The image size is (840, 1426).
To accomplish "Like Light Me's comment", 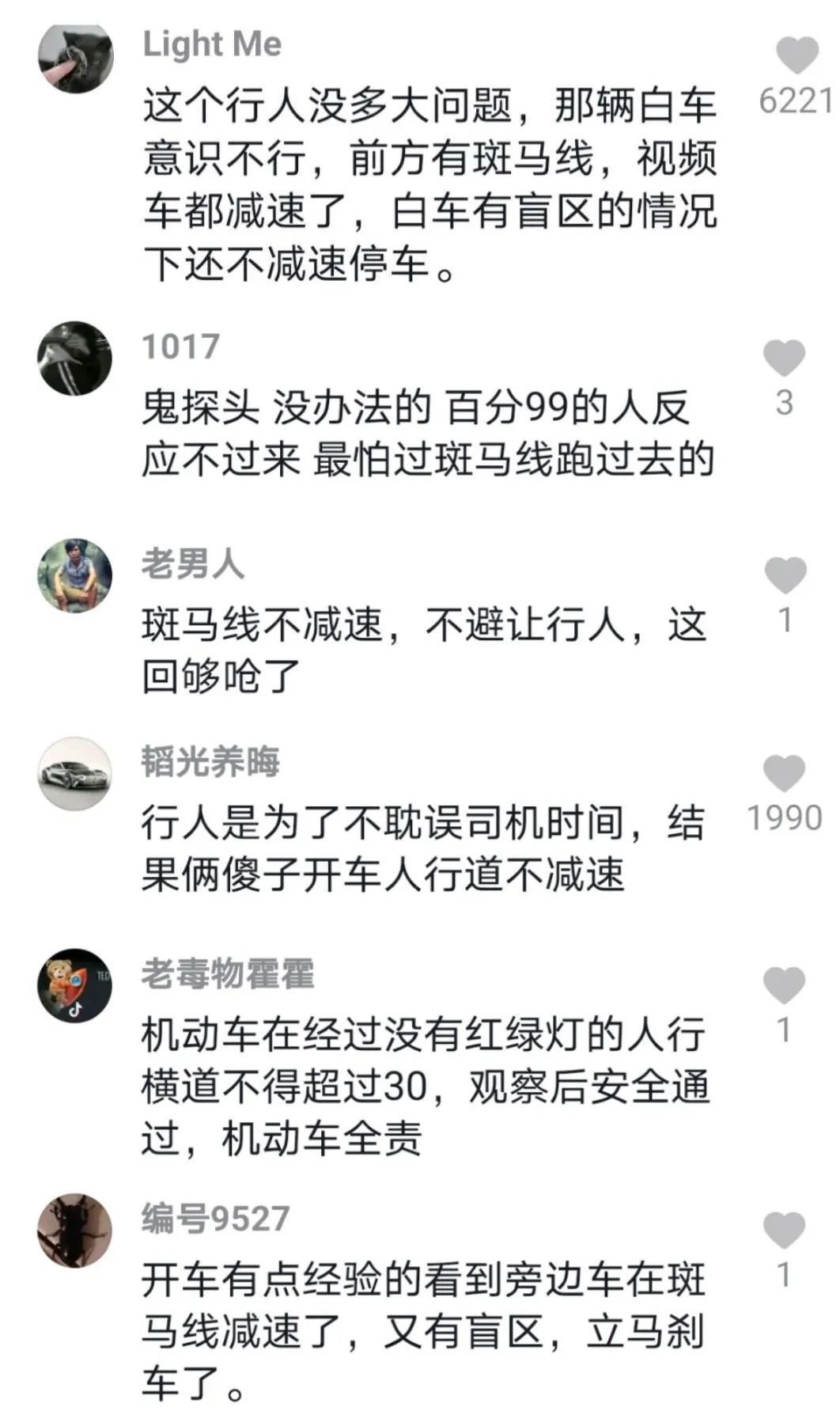I will click(796, 55).
